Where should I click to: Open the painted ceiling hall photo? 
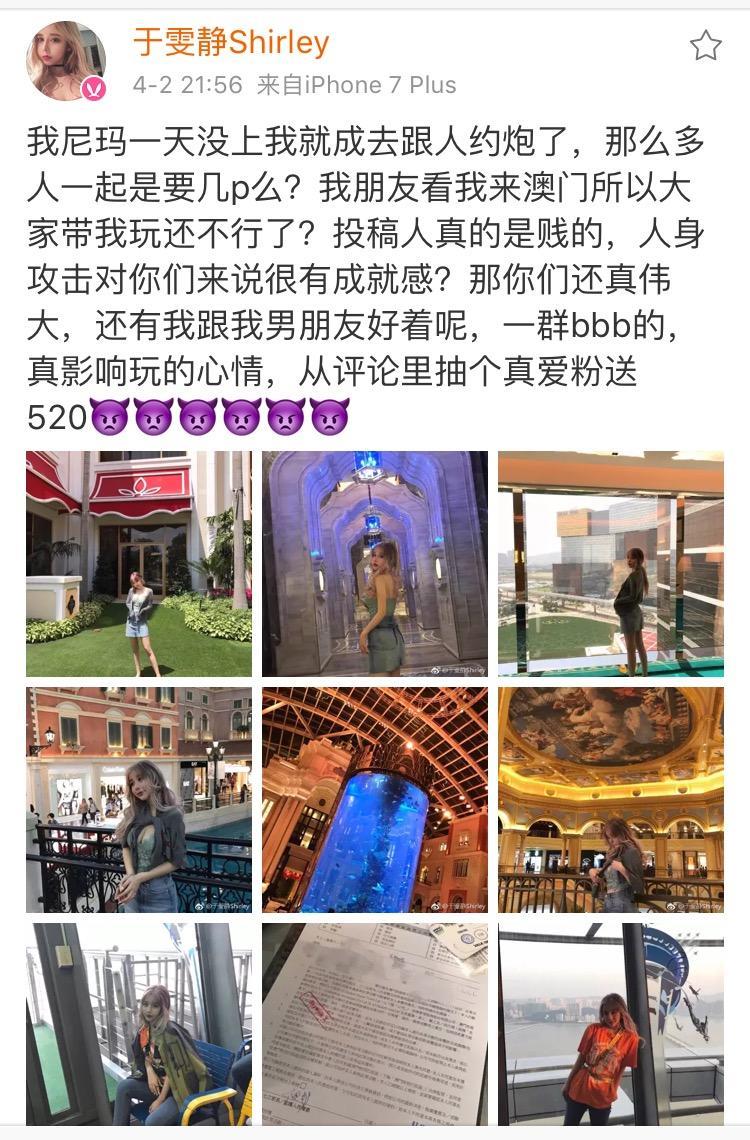(611, 800)
